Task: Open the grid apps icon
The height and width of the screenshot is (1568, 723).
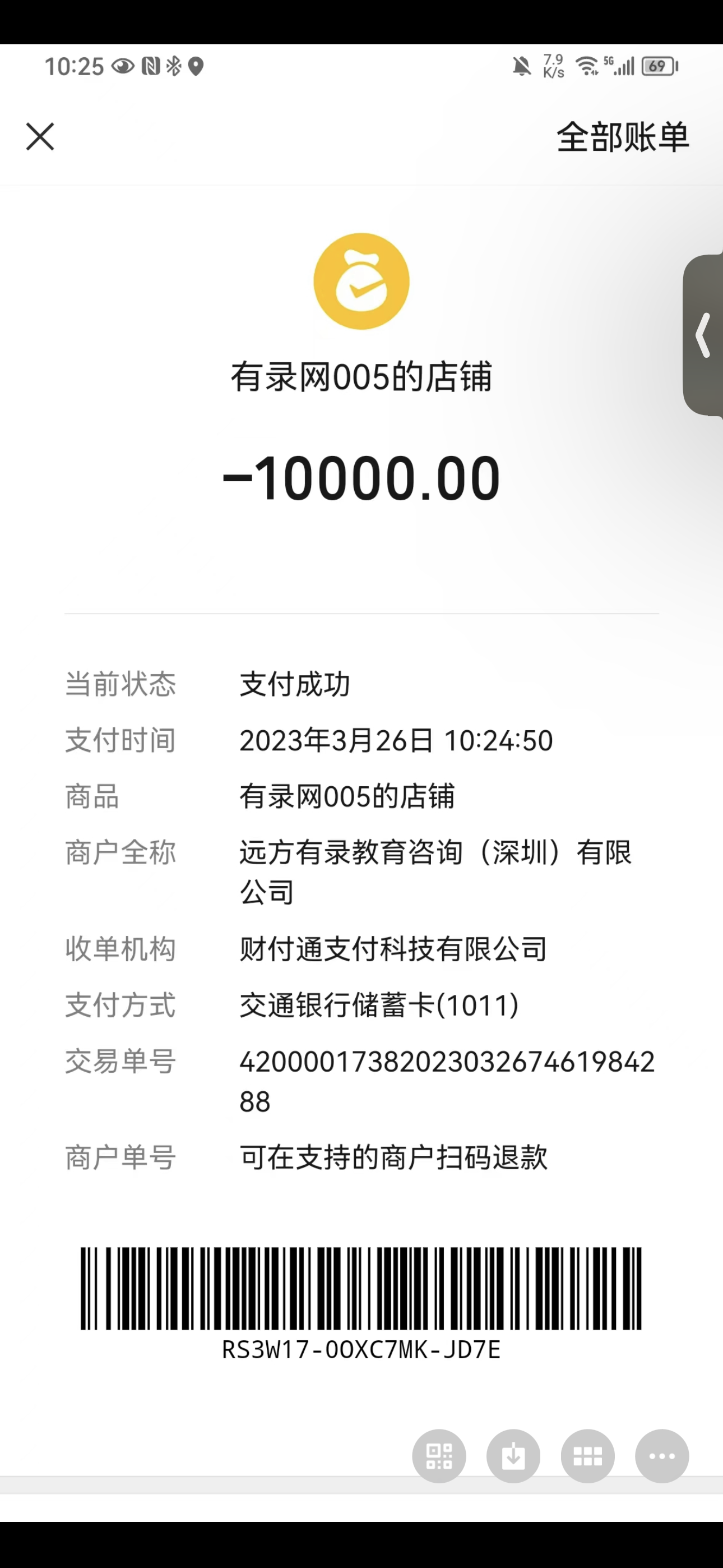Action: [587, 1456]
